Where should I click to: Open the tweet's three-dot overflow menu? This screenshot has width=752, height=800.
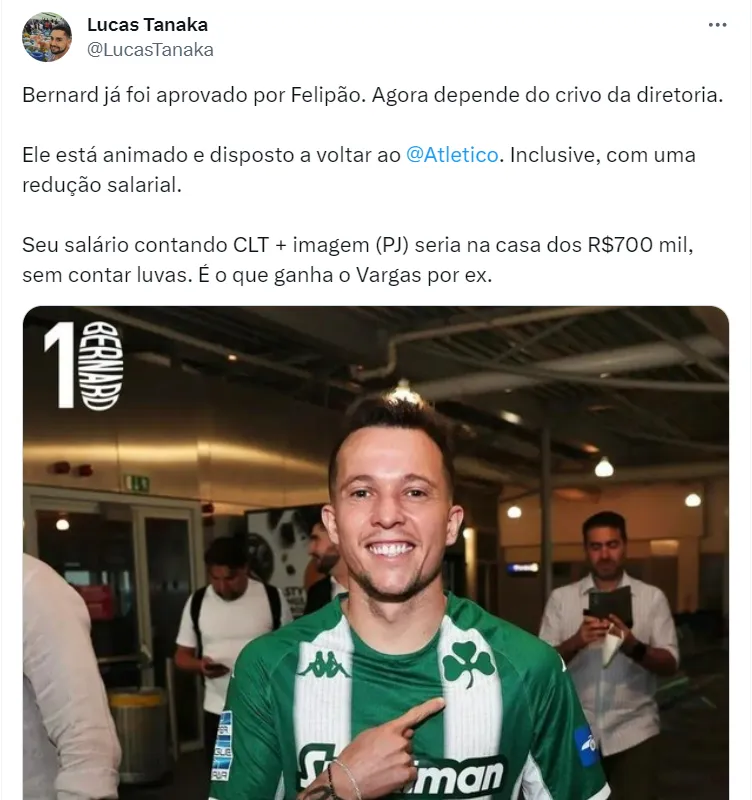click(x=717, y=25)
